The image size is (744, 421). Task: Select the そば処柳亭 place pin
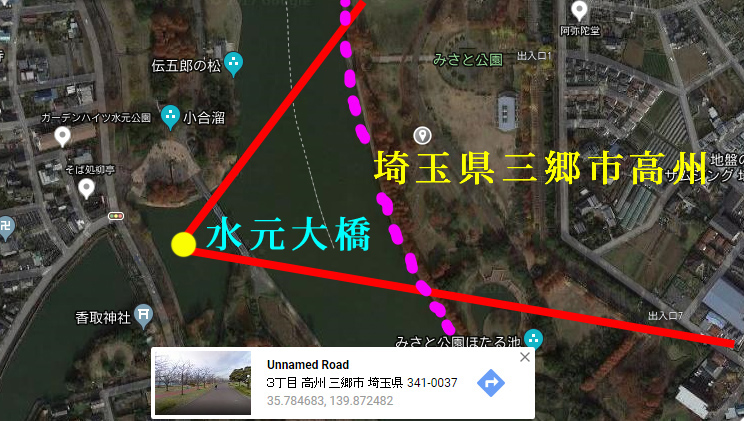(x=87, y=187)
